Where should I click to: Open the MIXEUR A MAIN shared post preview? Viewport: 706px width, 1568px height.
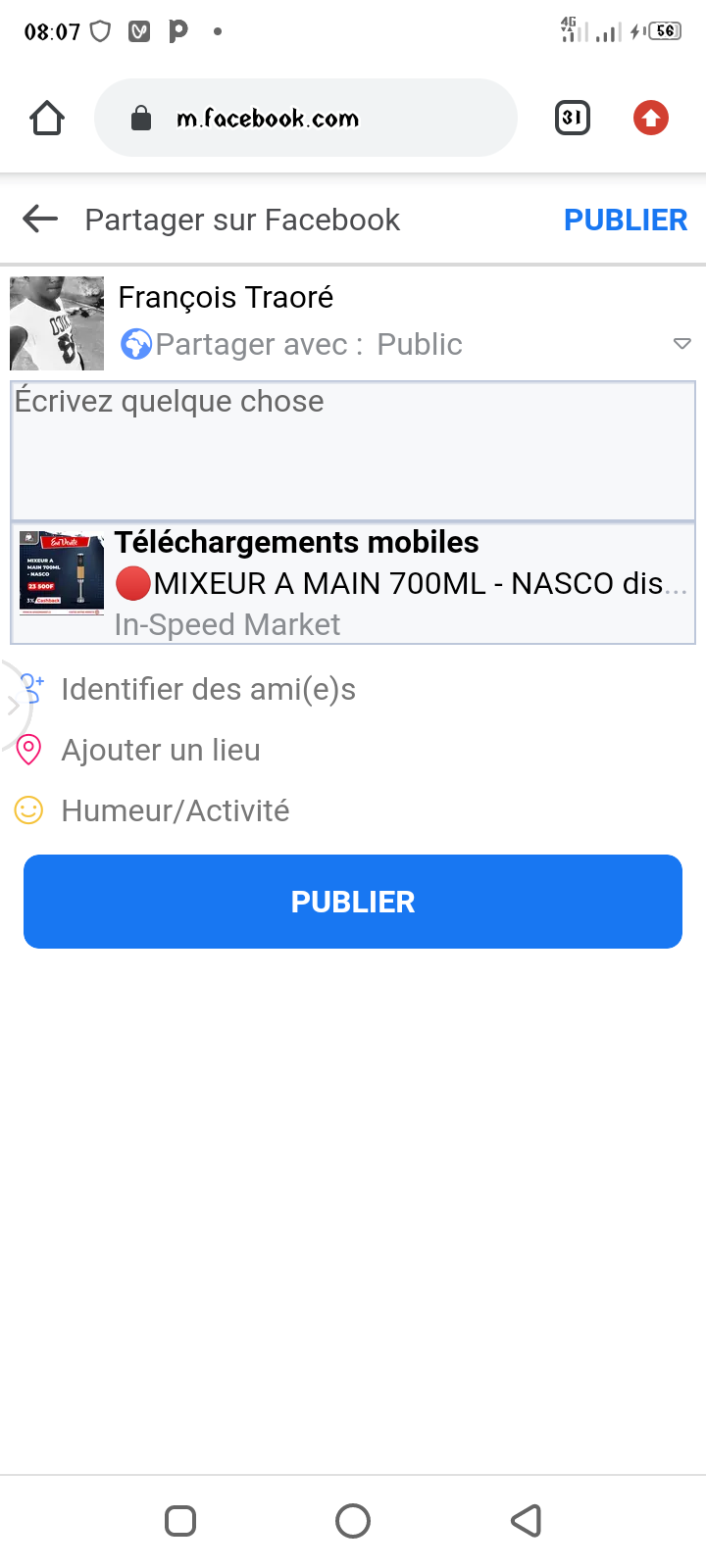coord(353,584)
